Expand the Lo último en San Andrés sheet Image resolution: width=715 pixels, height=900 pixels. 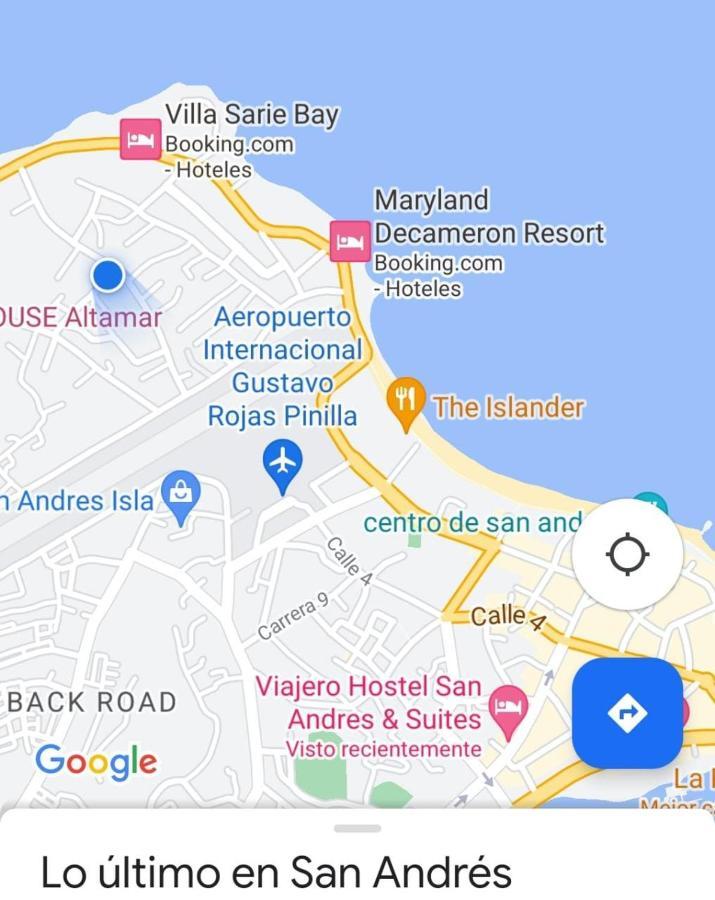357,829
